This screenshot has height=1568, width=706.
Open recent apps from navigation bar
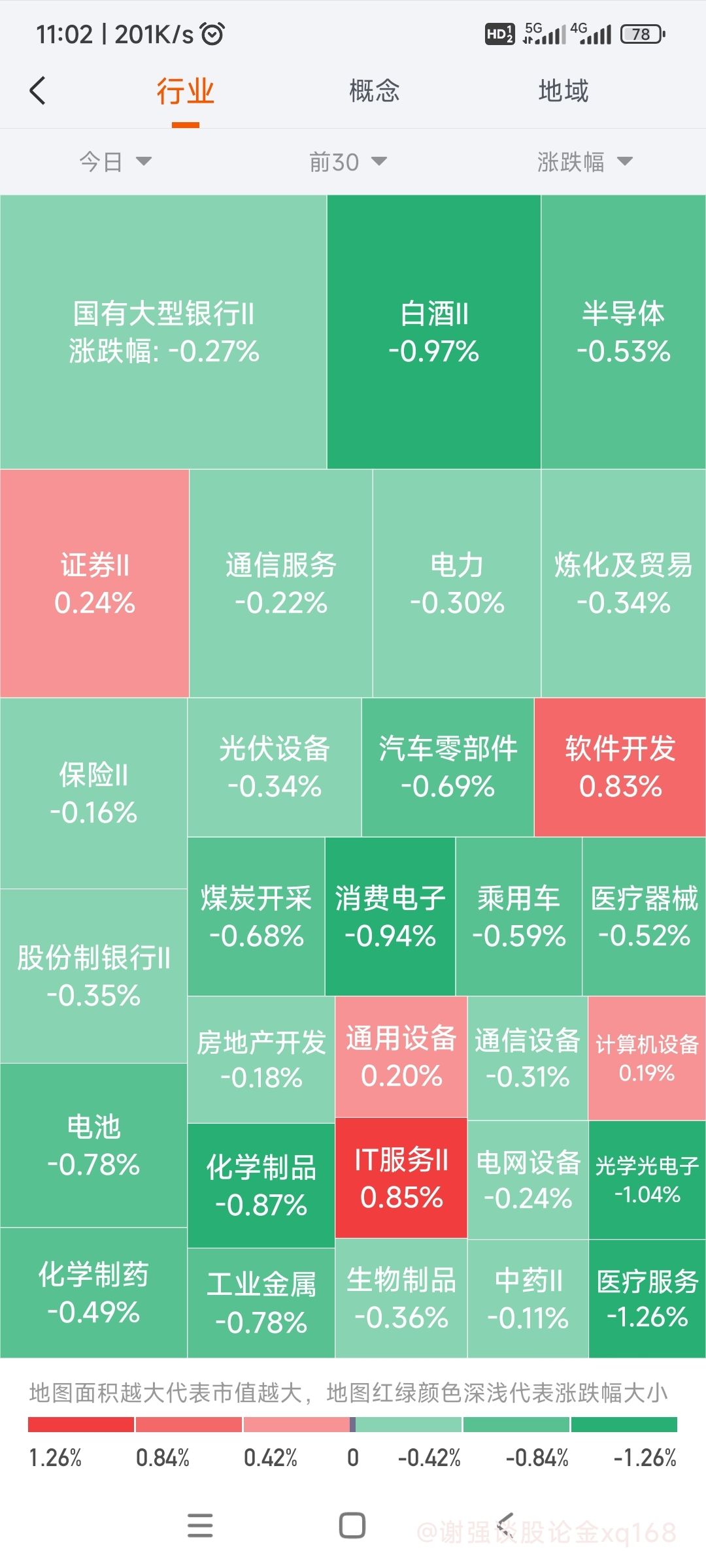click(x=200, y=1526)
